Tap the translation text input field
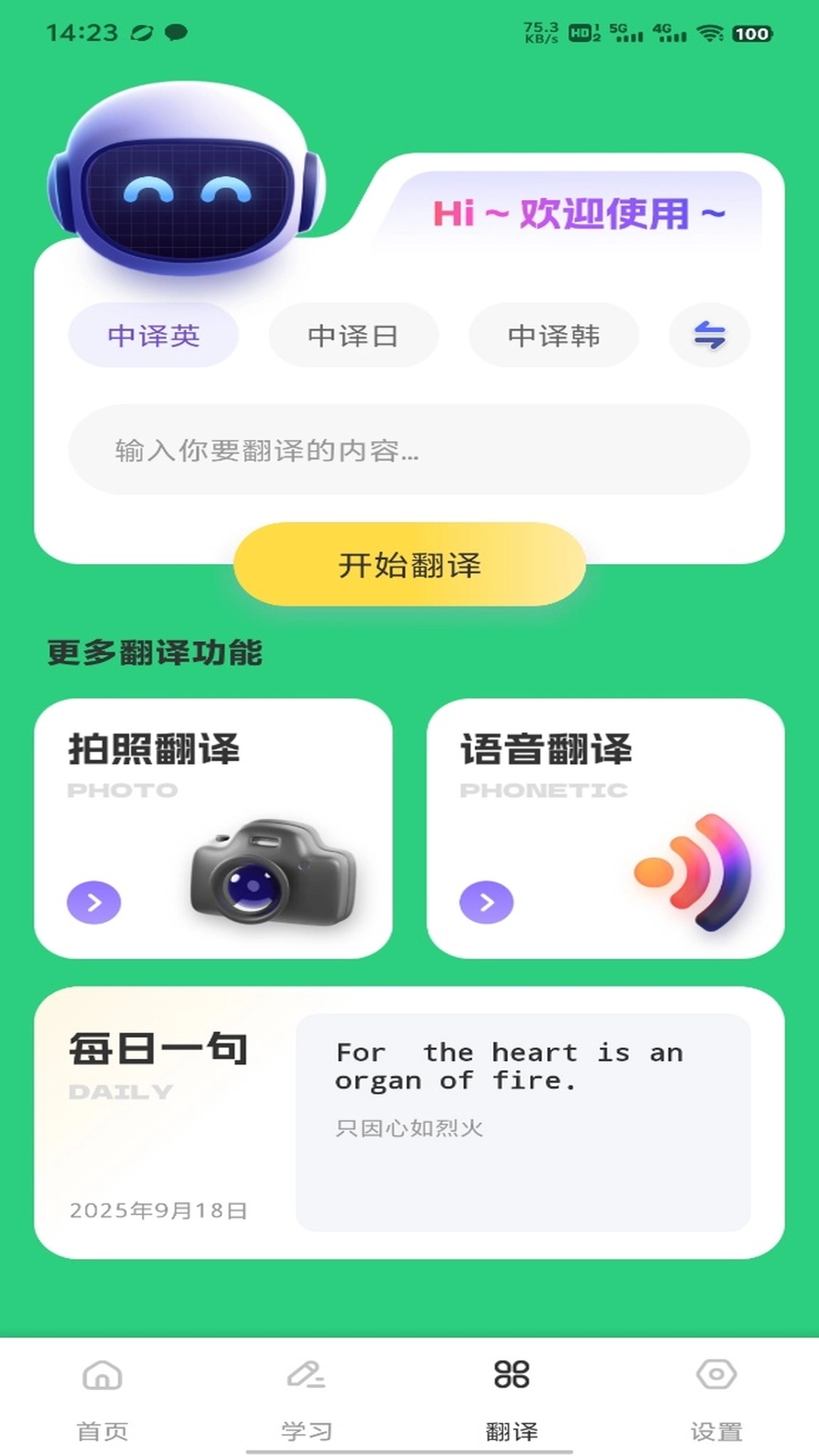Image resolution: width=819 pixels, height=1456 pixels. tap(409, 450)
